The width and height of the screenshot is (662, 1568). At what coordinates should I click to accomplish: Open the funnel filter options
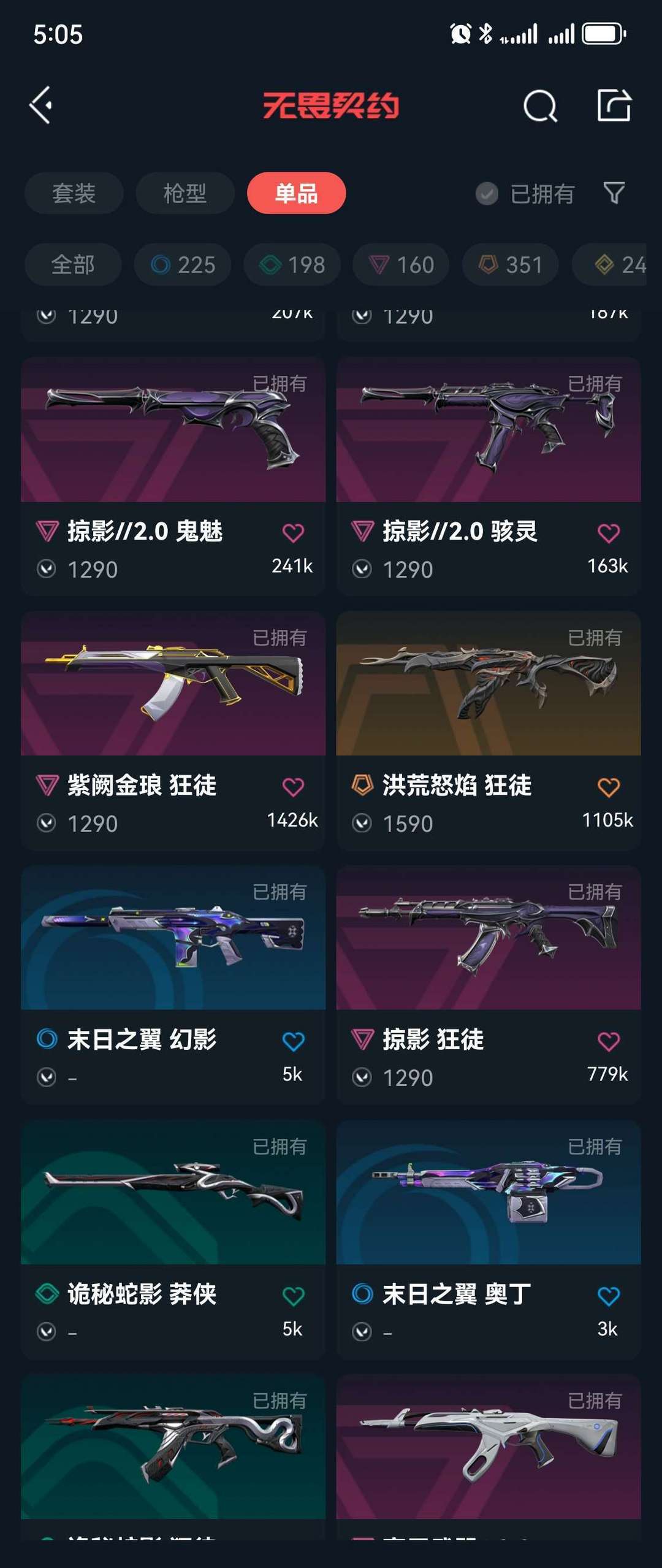coord(614,193)
